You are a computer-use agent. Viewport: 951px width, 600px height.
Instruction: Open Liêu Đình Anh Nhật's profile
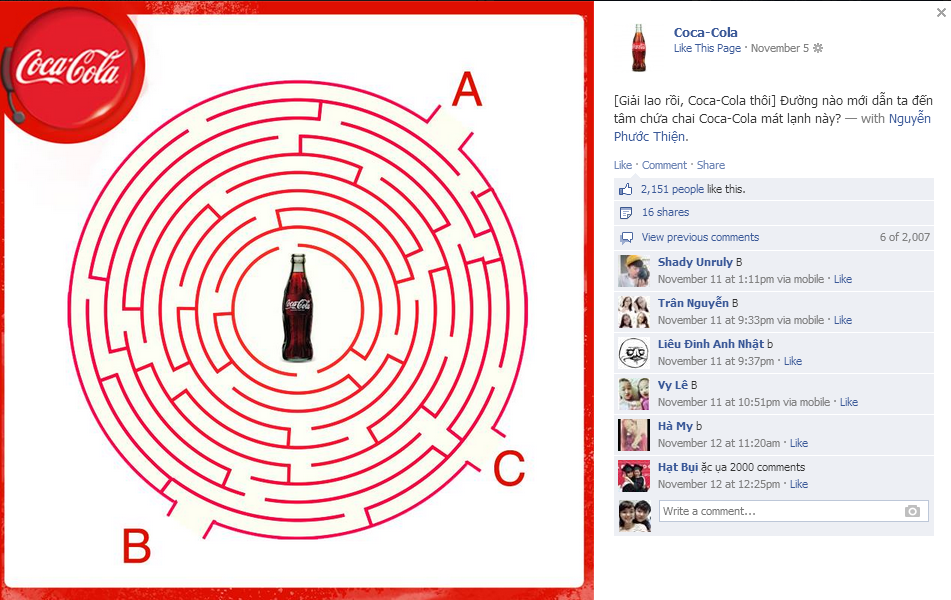click(x=710, y=344)
